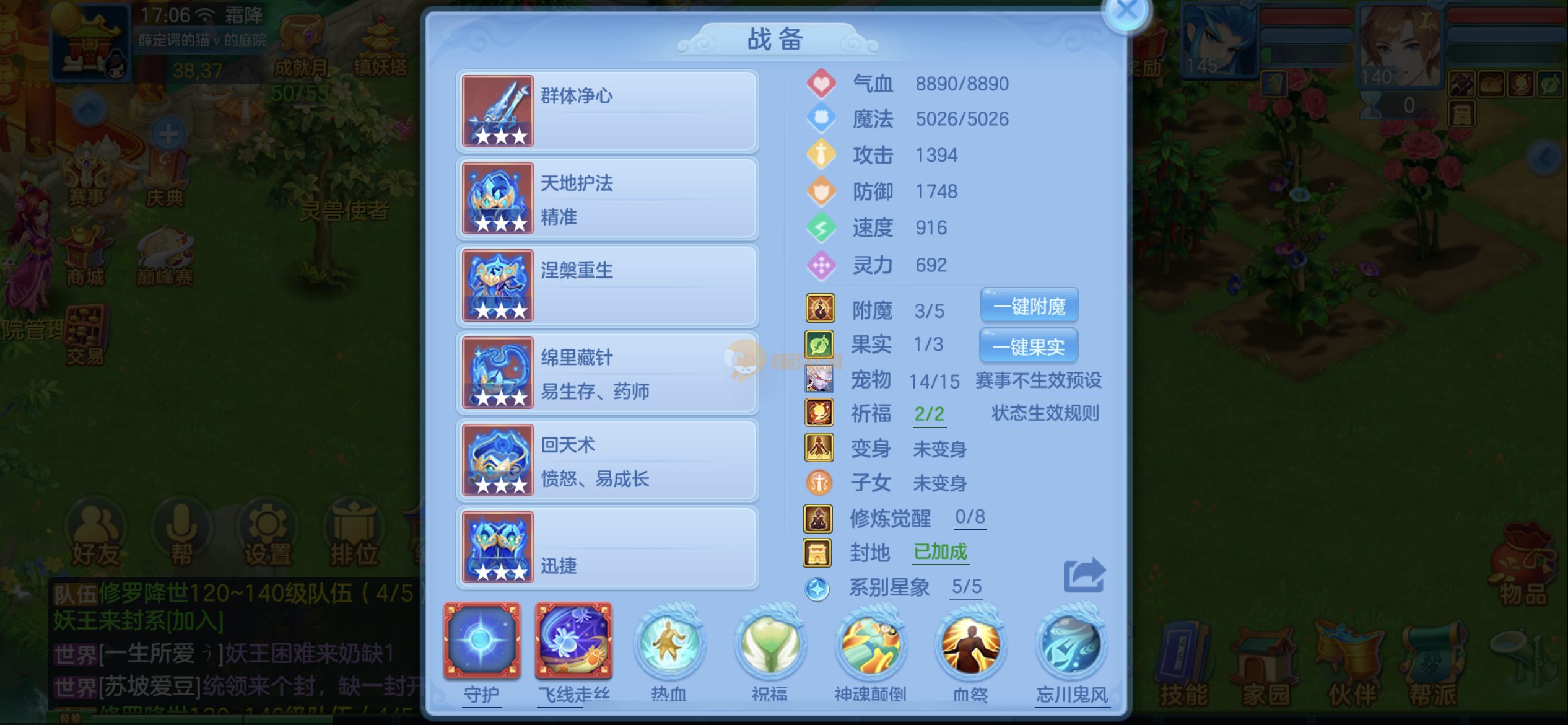Open 赛事不生效预设 link
This screenshot has width=1568, height=725.
coord(1039,380)
